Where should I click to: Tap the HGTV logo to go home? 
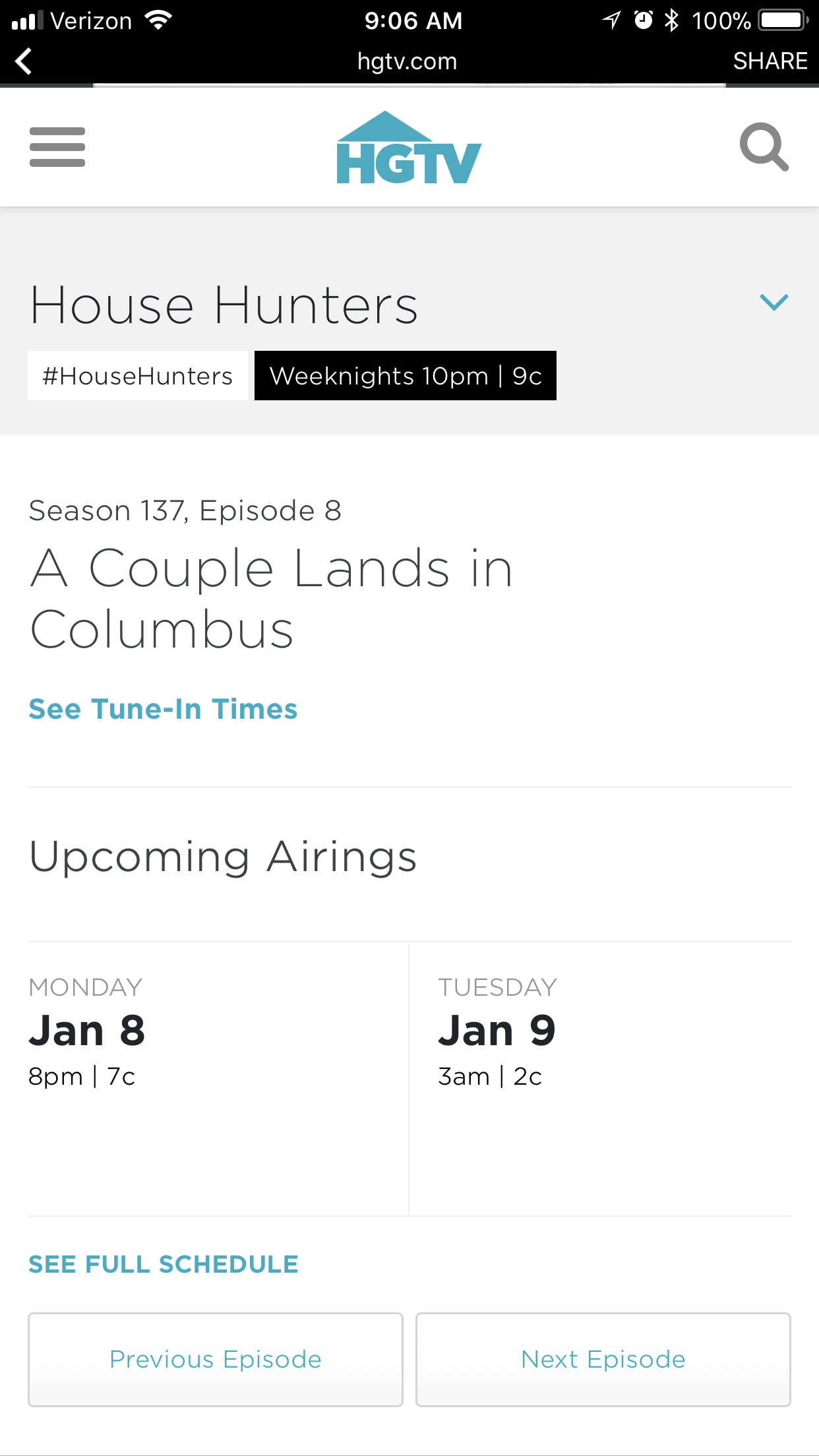[x=409, y=147]
